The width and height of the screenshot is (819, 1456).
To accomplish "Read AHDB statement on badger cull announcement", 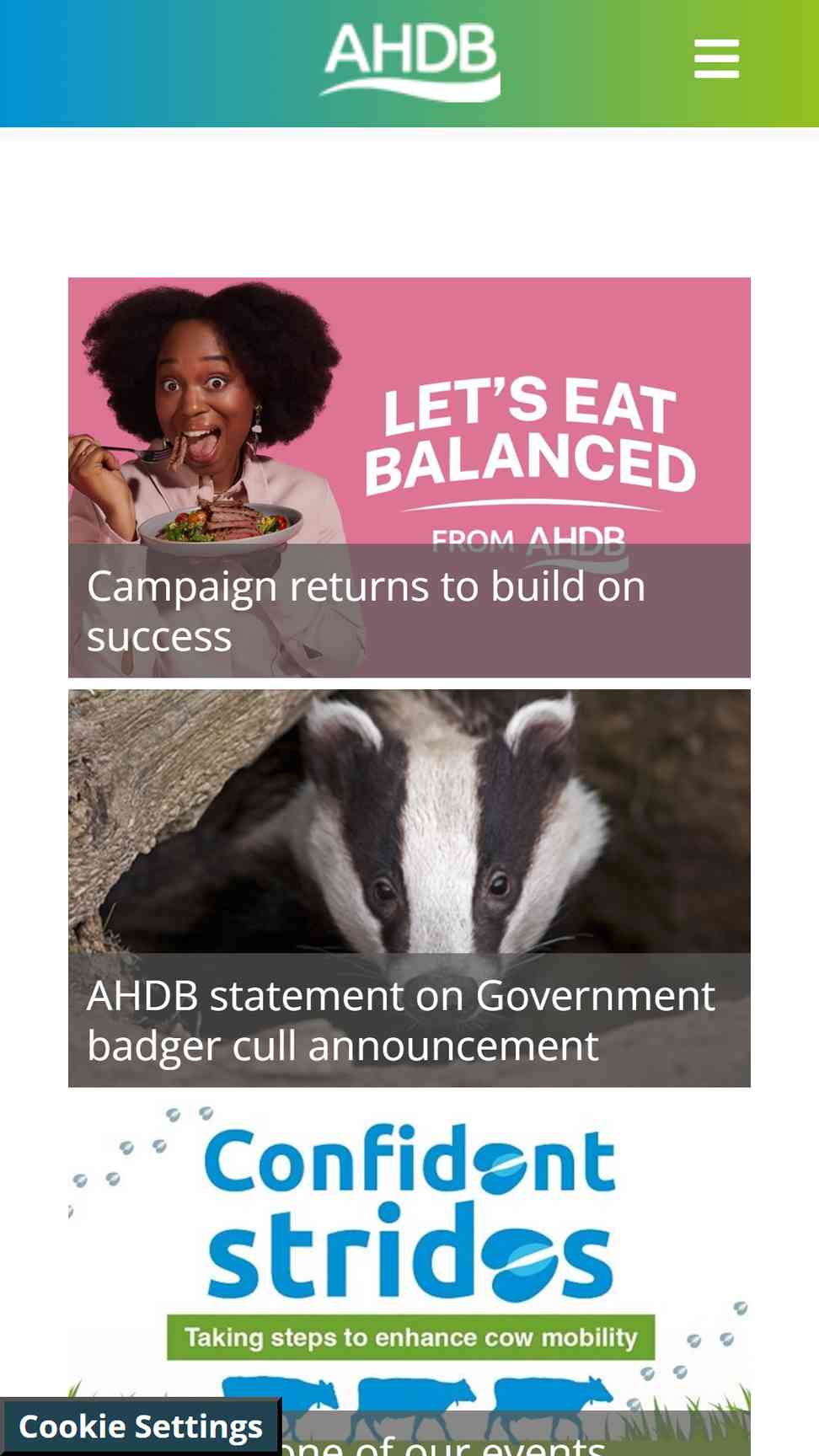I will coord(409,888).
